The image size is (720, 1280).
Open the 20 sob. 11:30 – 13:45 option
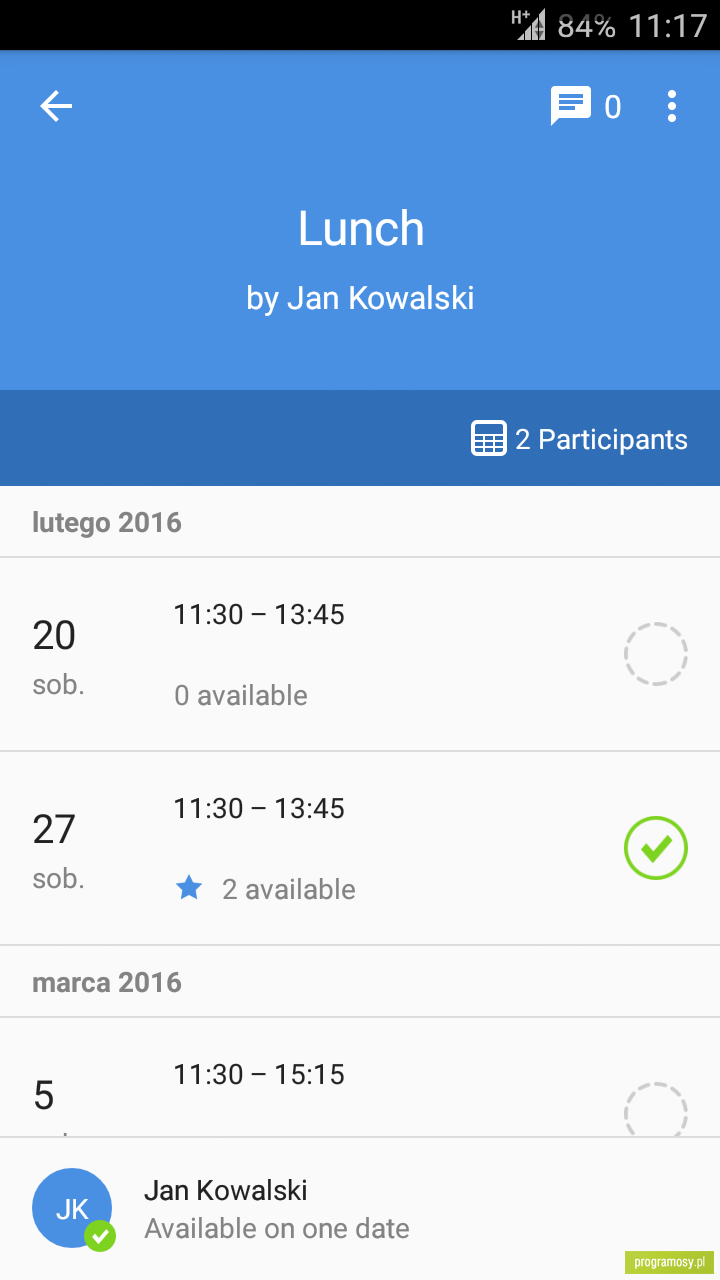(360, 654)
